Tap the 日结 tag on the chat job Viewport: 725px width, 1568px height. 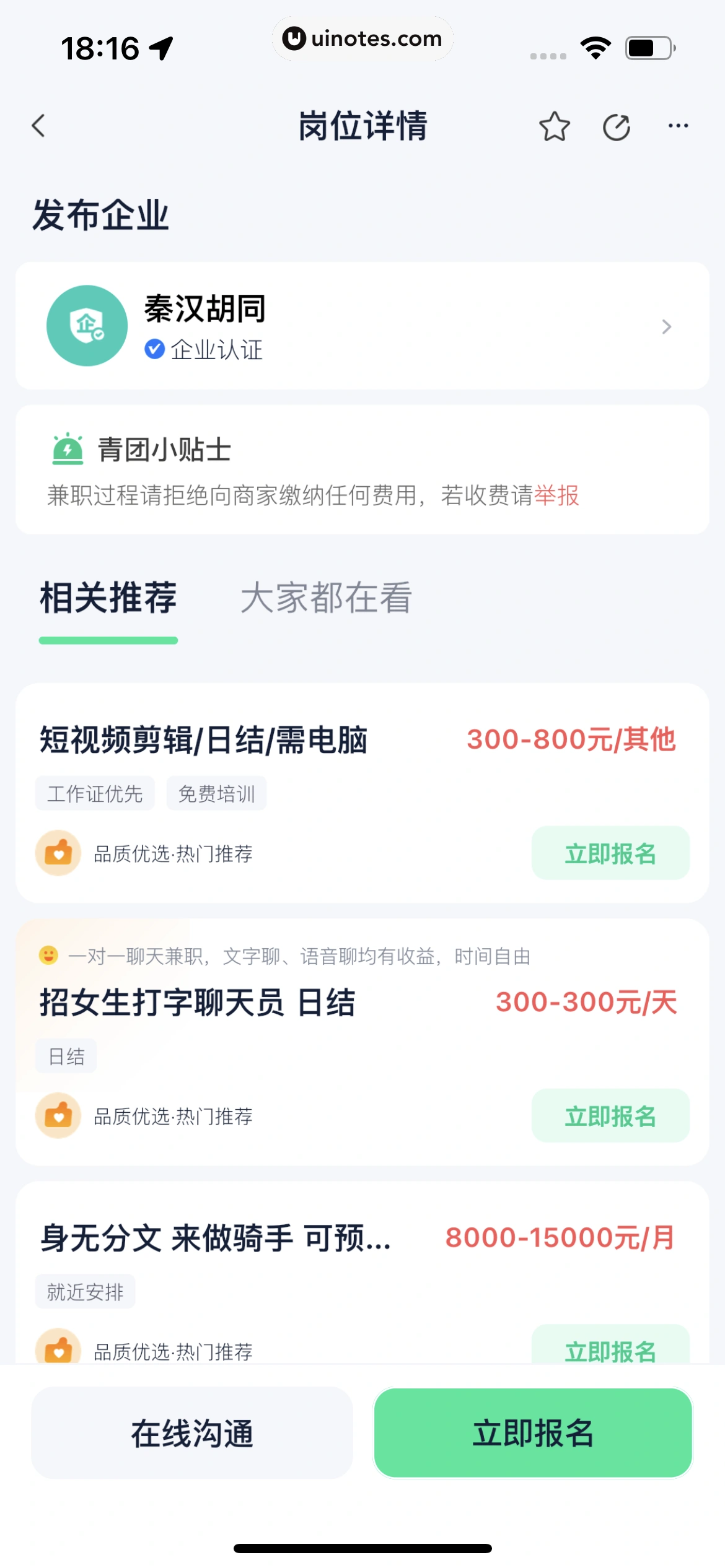66,1056
